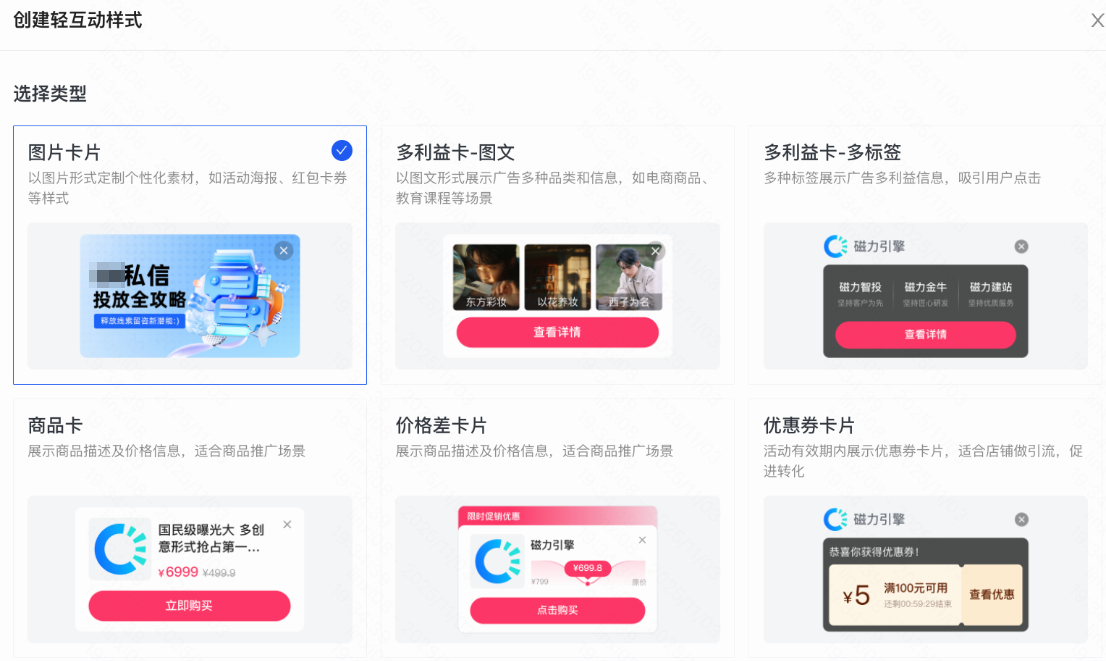Pick the 多利益卡-多标签 type card
The image size is (1106, 661).
[925, 254]
